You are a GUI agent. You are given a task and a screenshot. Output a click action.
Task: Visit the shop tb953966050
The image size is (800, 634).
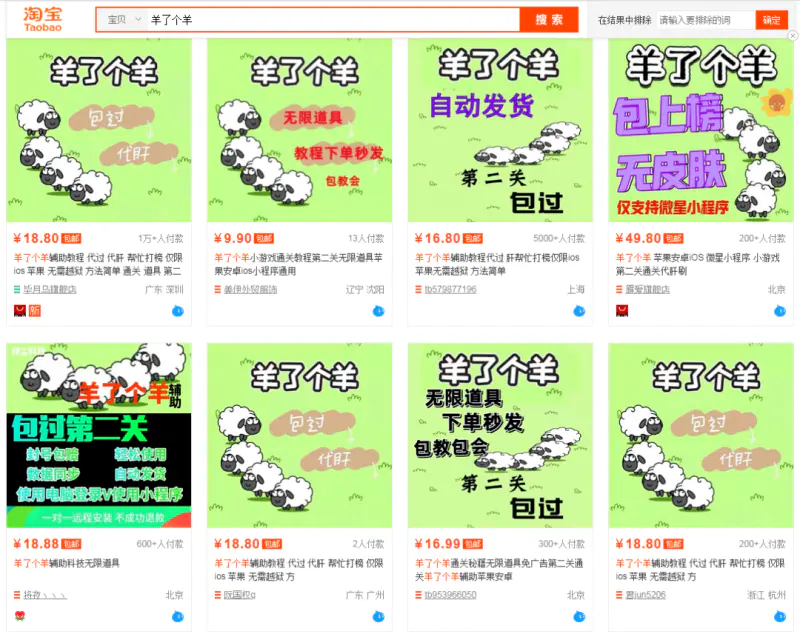pos(450,595)
